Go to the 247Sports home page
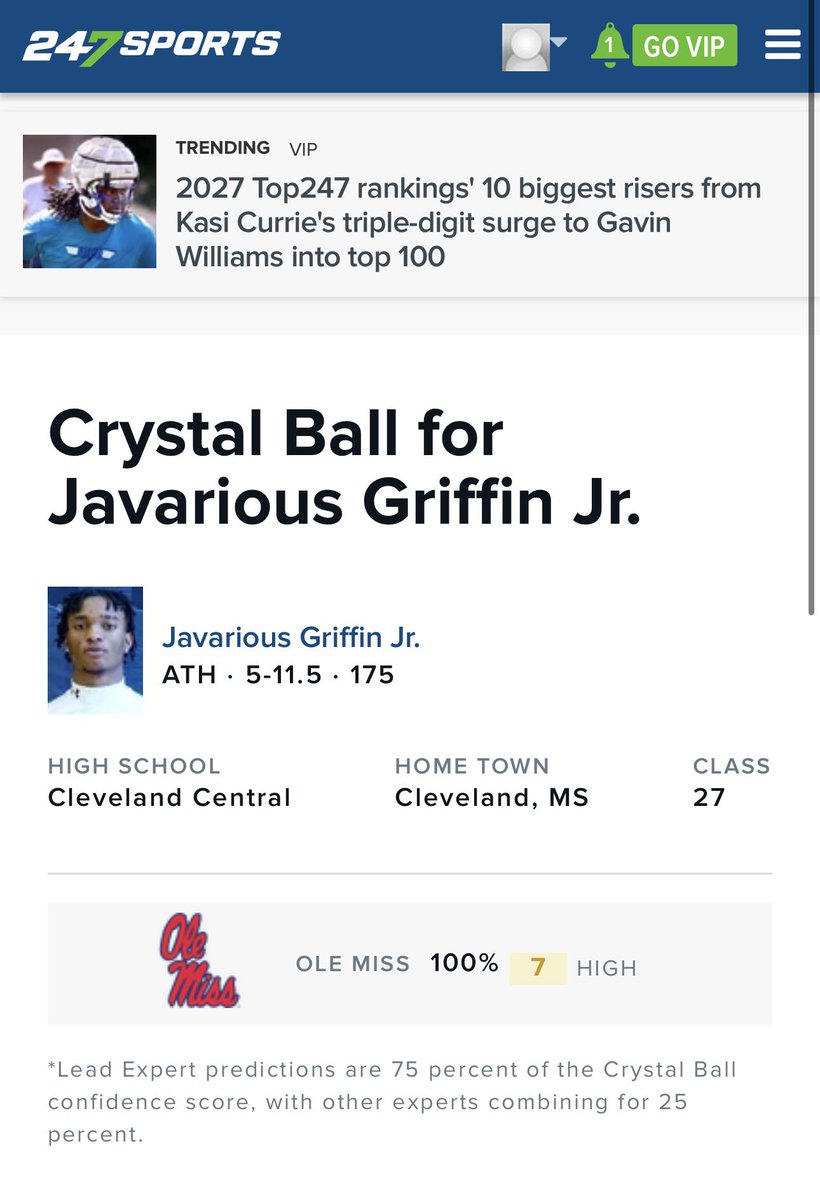820x1200 pixels. tap(152, 46)
